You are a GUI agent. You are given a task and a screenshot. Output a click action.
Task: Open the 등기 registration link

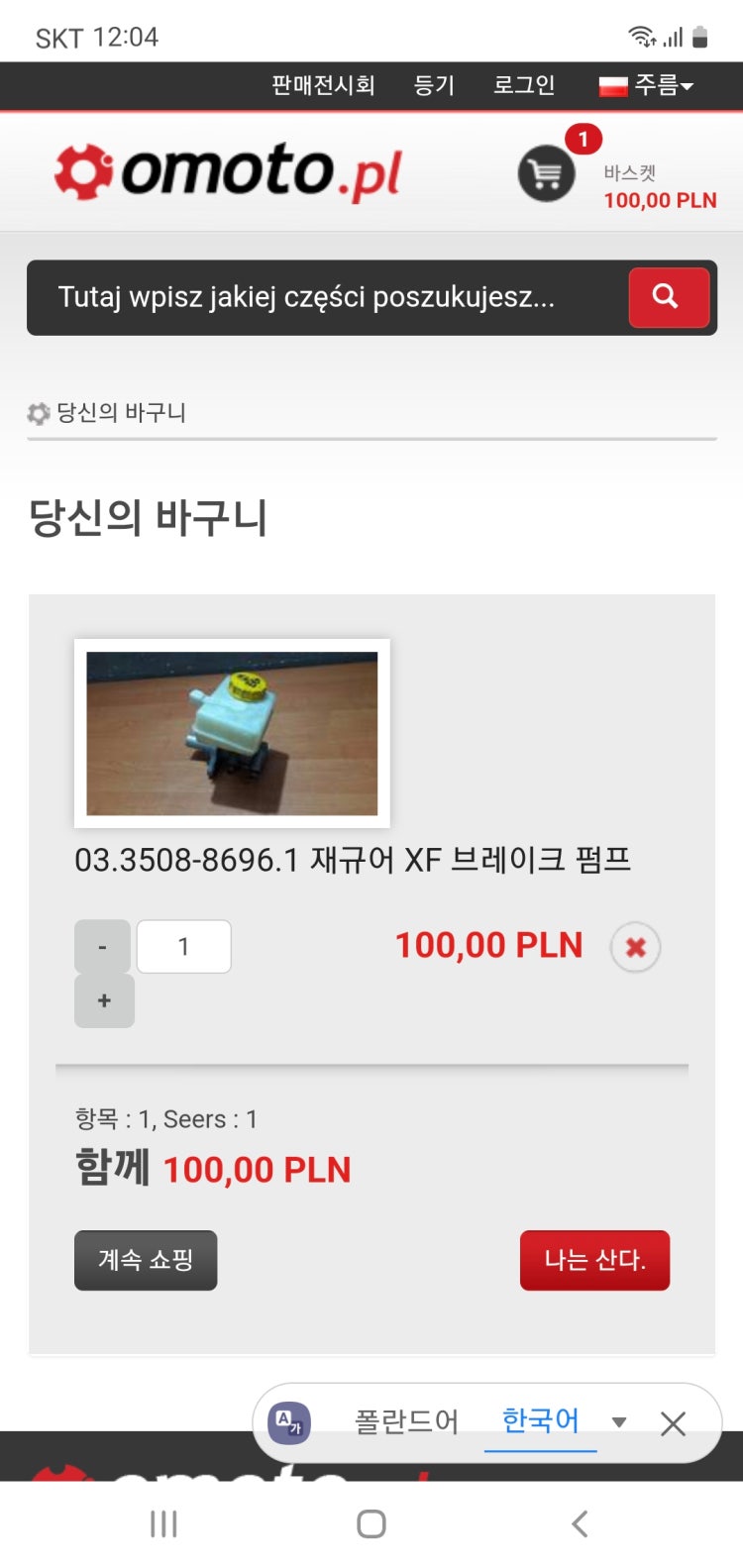coord(434,85)
